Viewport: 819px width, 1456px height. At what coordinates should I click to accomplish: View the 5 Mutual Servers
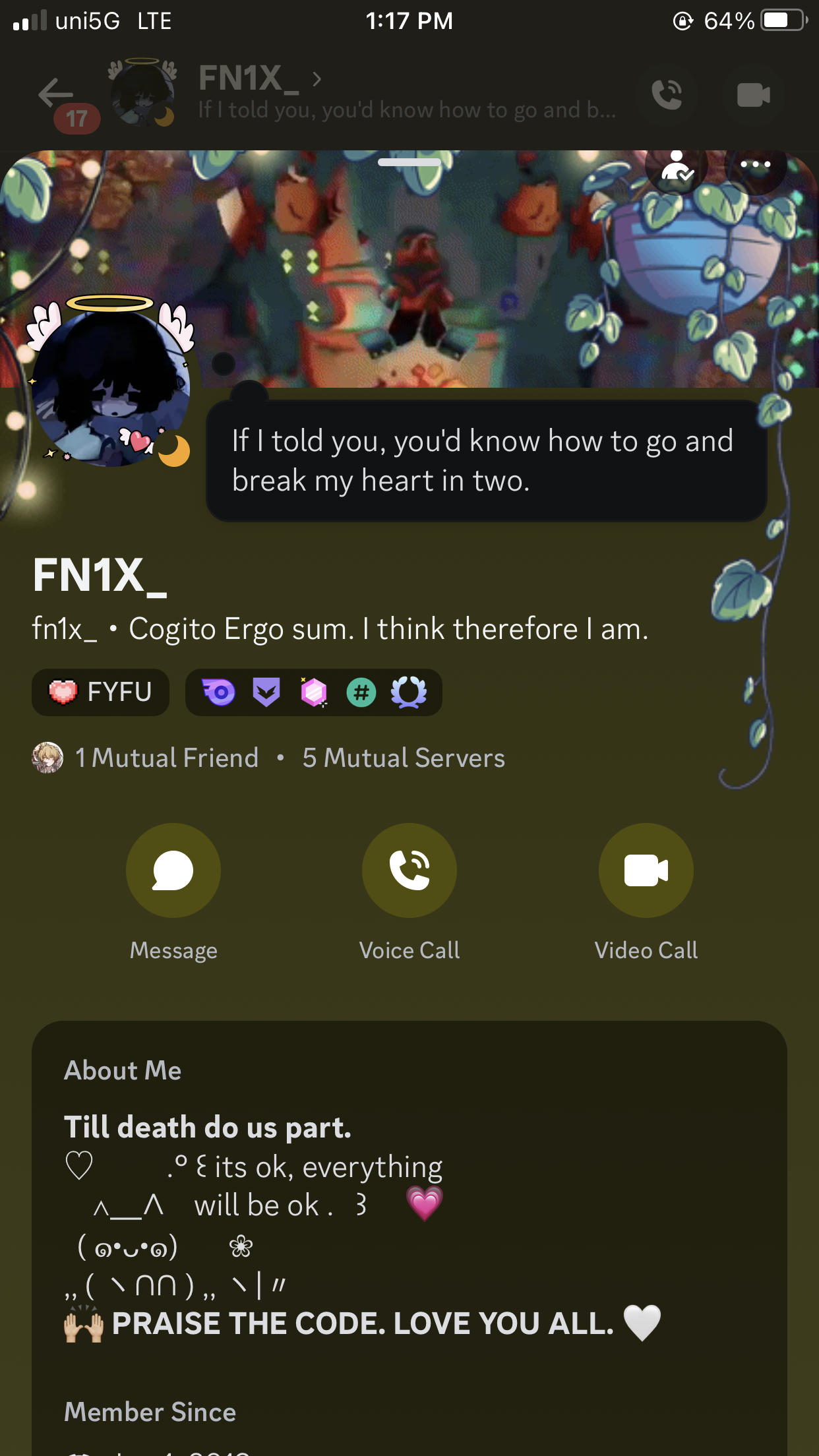pyautogui.click(x=404, y=758)
